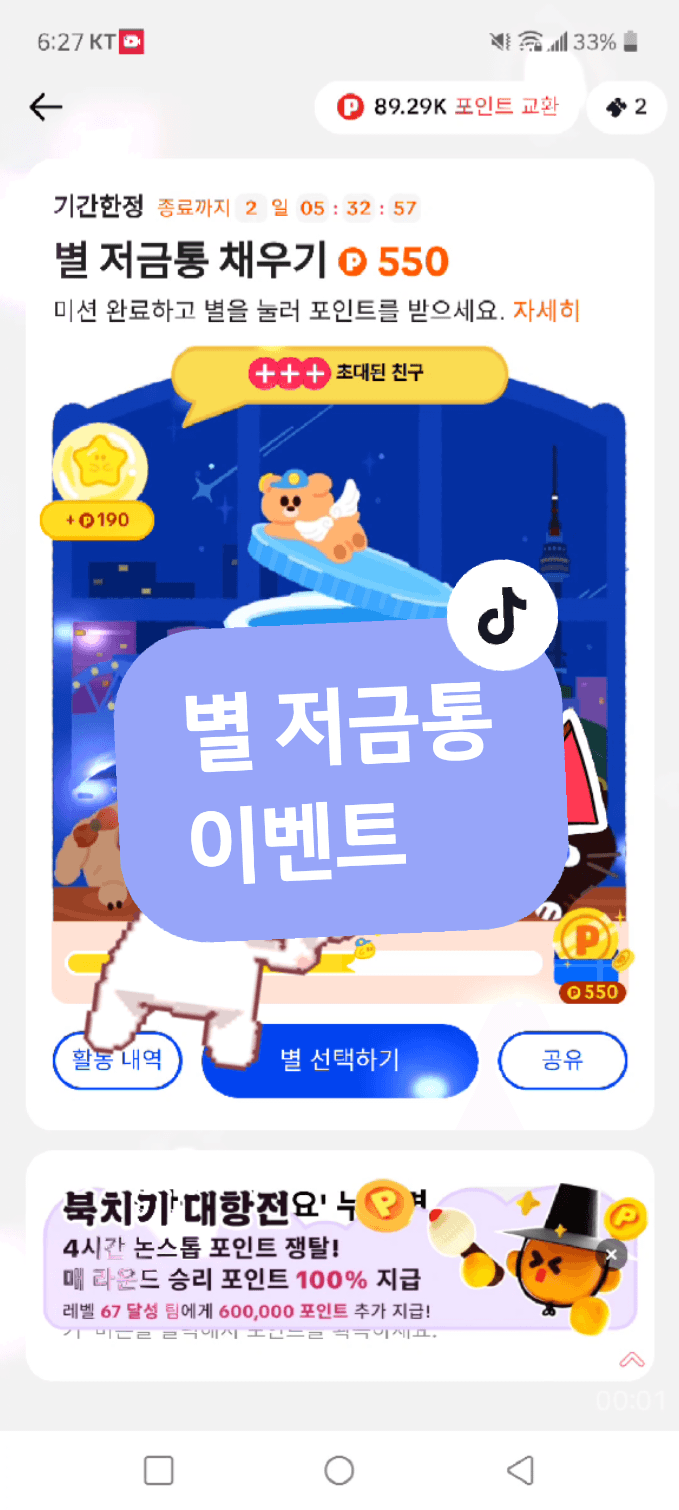
Task: Share via the 공유 button
Action: 562,1059
